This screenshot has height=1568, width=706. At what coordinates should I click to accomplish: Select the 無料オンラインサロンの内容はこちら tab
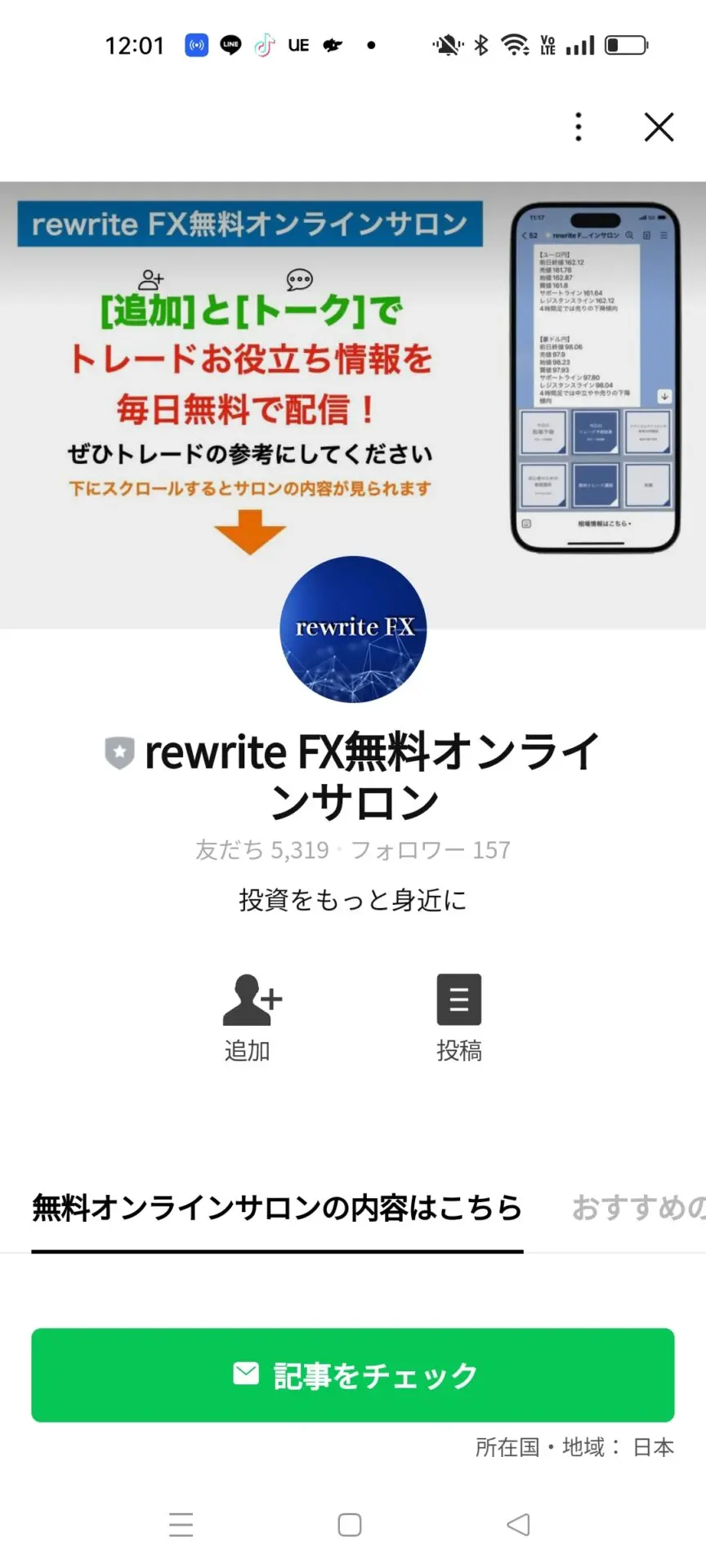(277, 1207)
